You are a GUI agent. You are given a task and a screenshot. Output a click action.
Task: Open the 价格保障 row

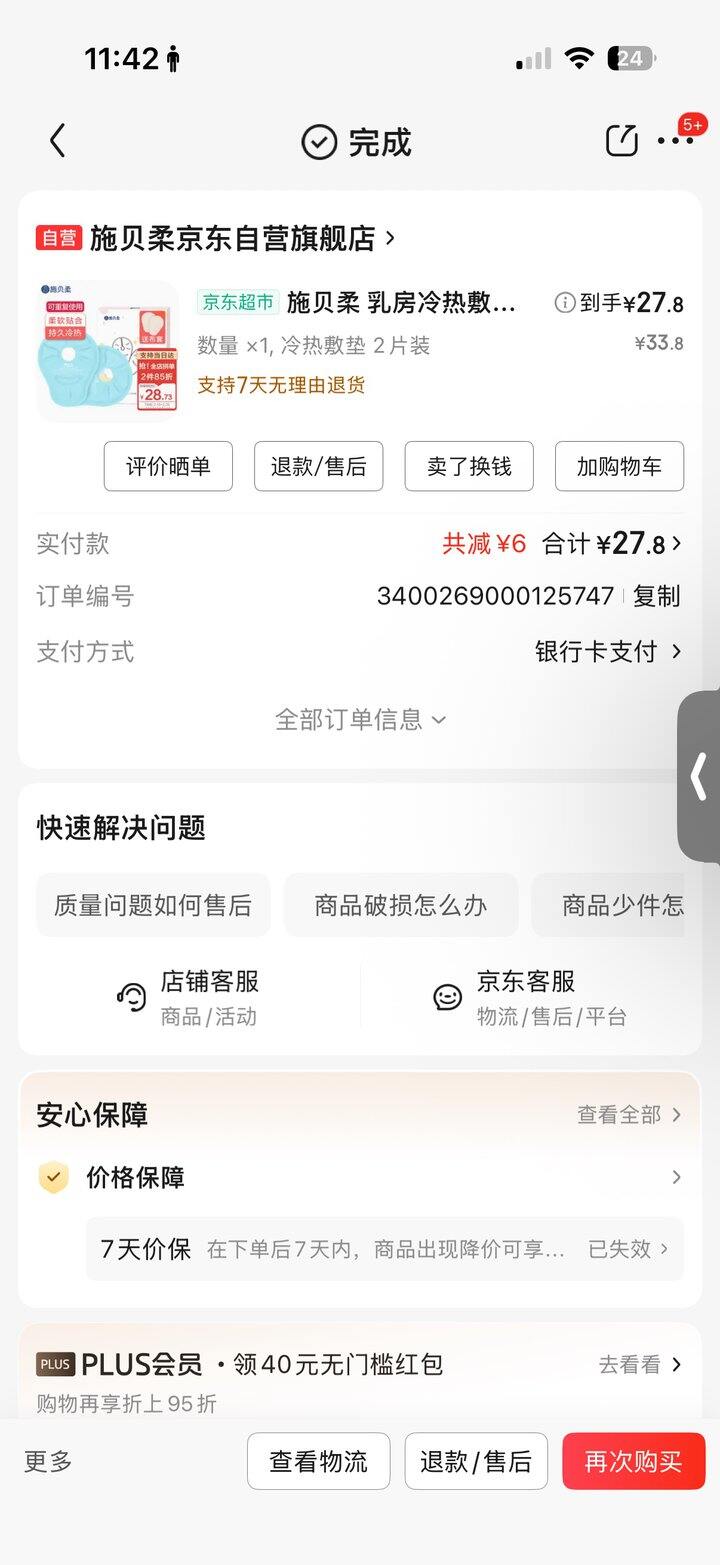coord(360,1177)
